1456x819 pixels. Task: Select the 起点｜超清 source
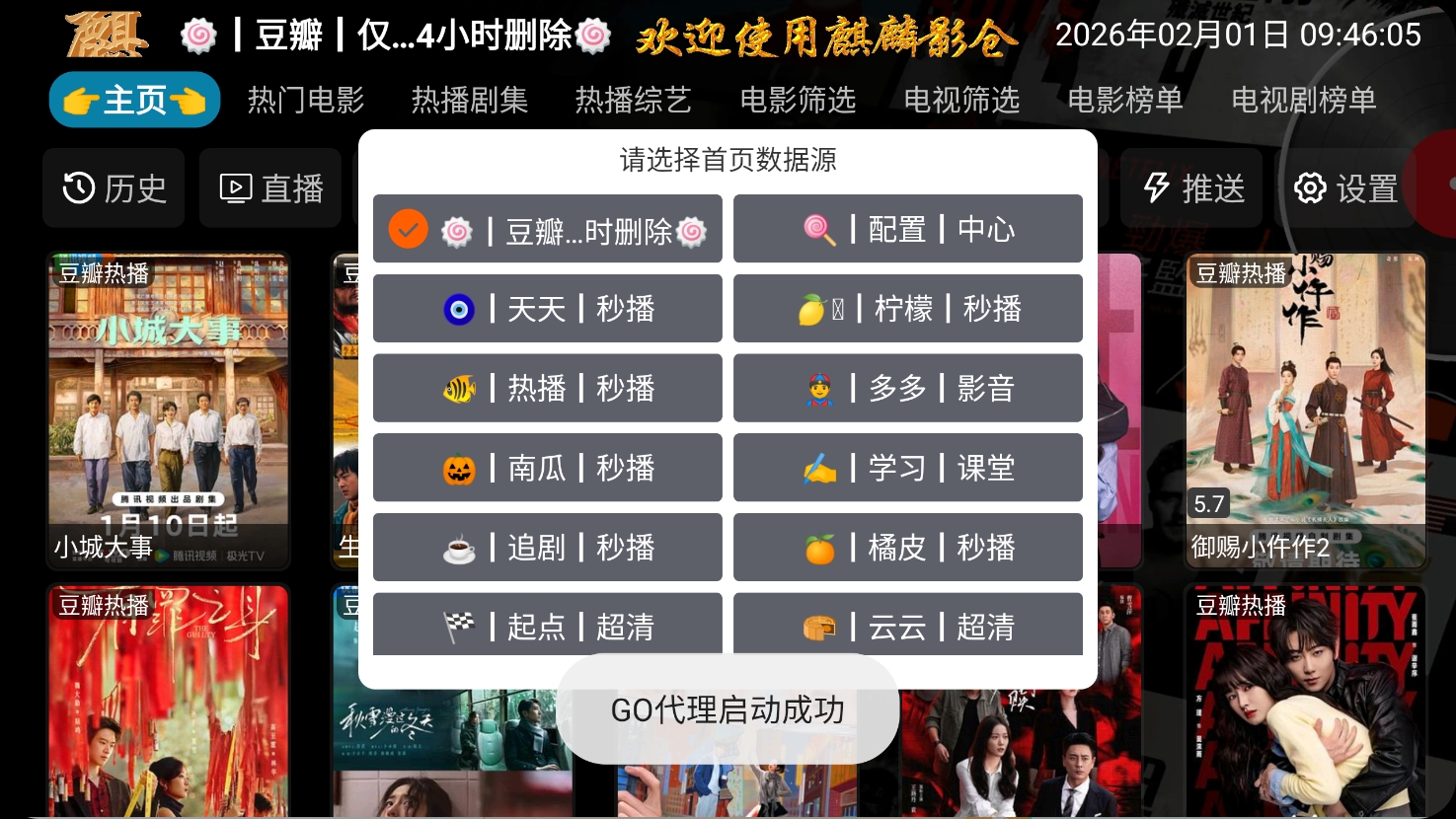click(x=547, y=625)
